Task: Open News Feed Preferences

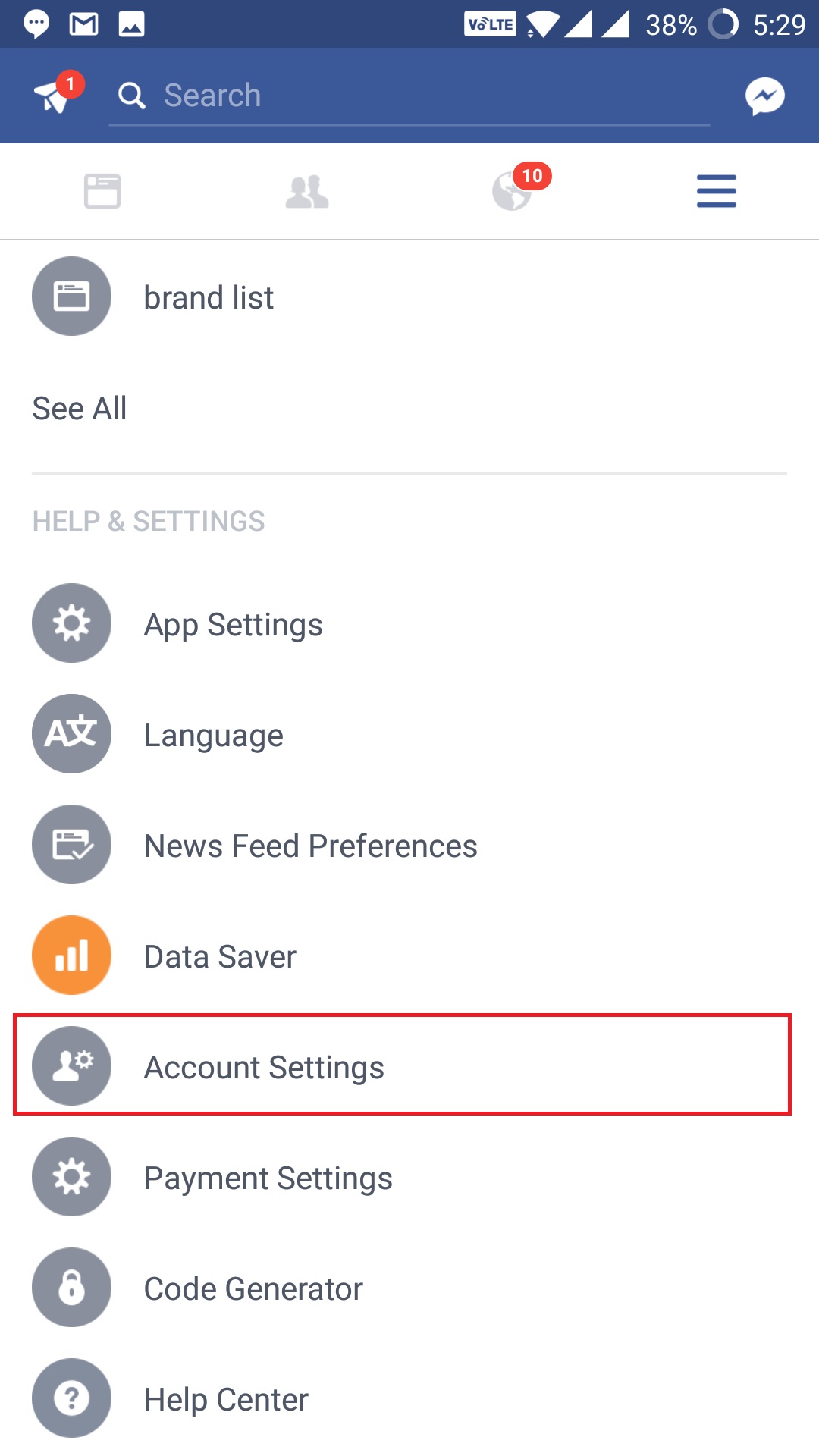Action: [x=409, y=845]
